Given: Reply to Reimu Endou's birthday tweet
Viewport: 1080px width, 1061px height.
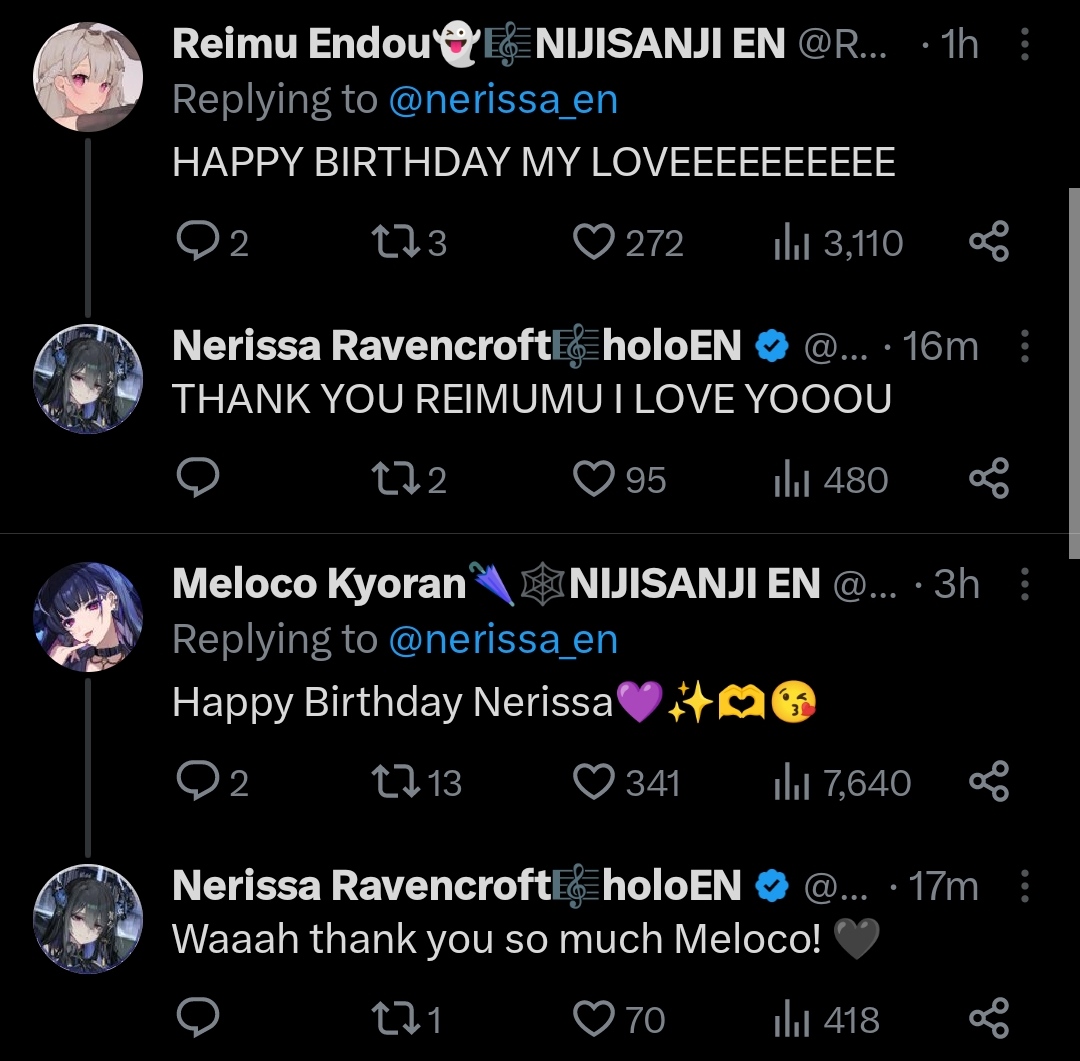Looking at the screenshot, I should click(197, 243).
